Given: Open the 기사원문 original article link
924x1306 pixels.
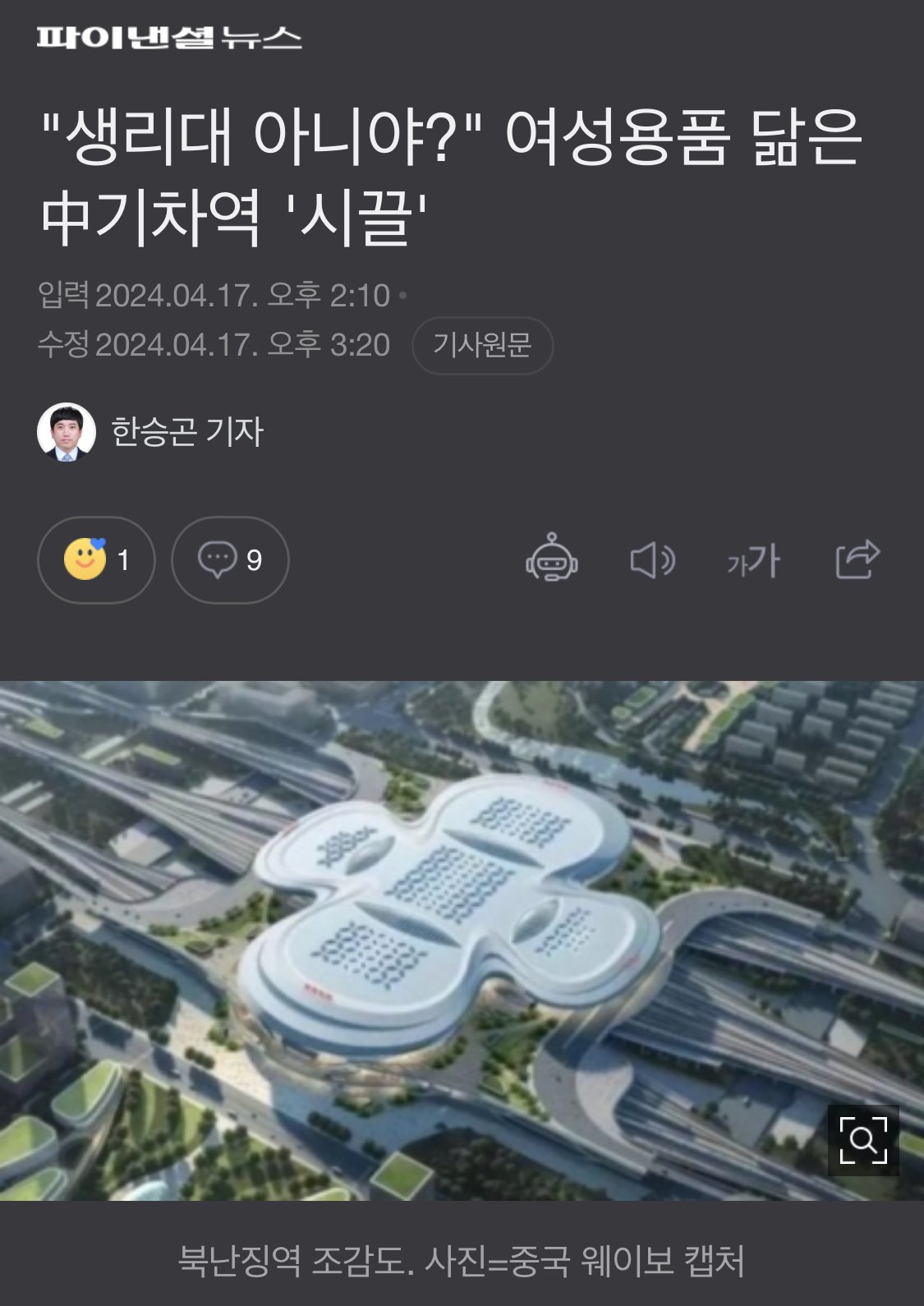Looking at the screenshot, I should [x=482, y=345].
